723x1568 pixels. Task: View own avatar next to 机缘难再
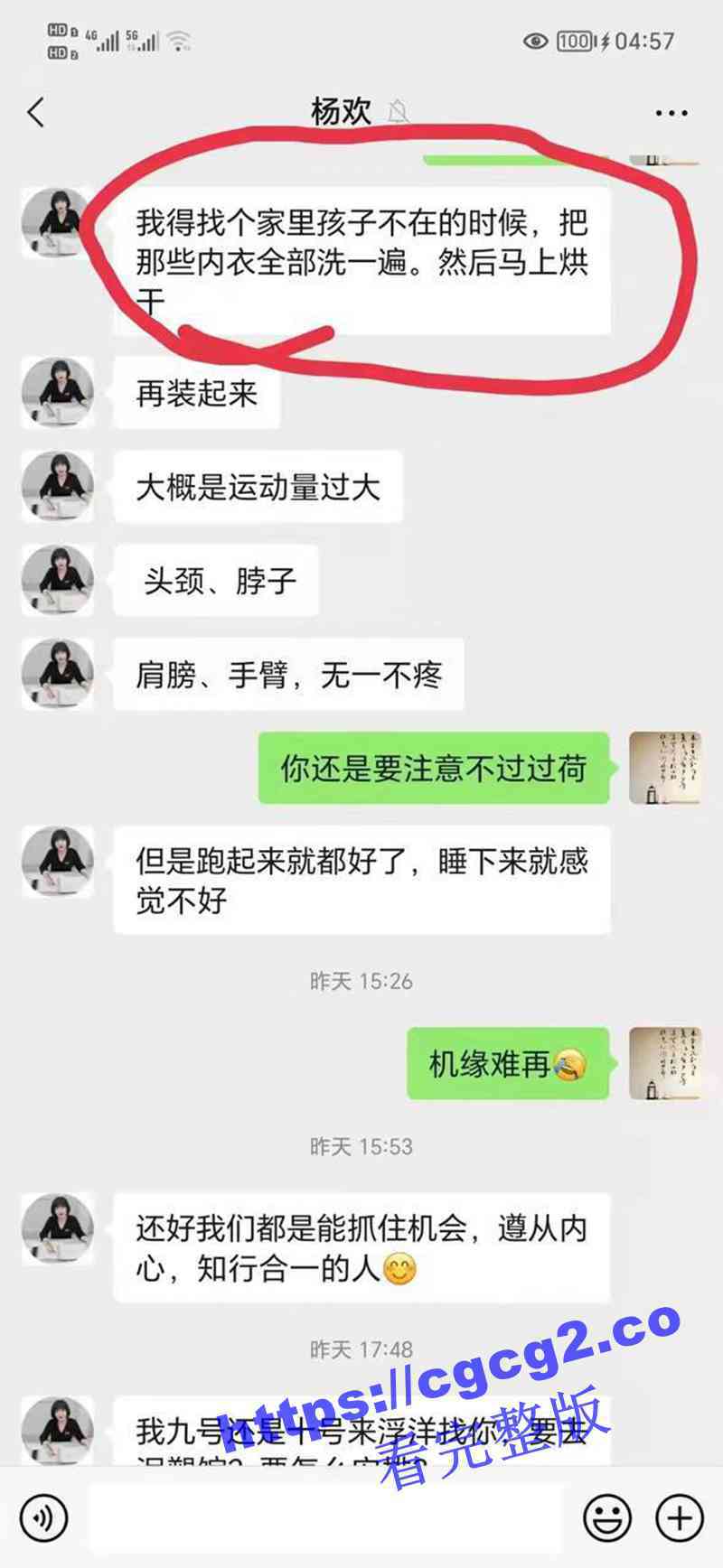coord(664,1063)
